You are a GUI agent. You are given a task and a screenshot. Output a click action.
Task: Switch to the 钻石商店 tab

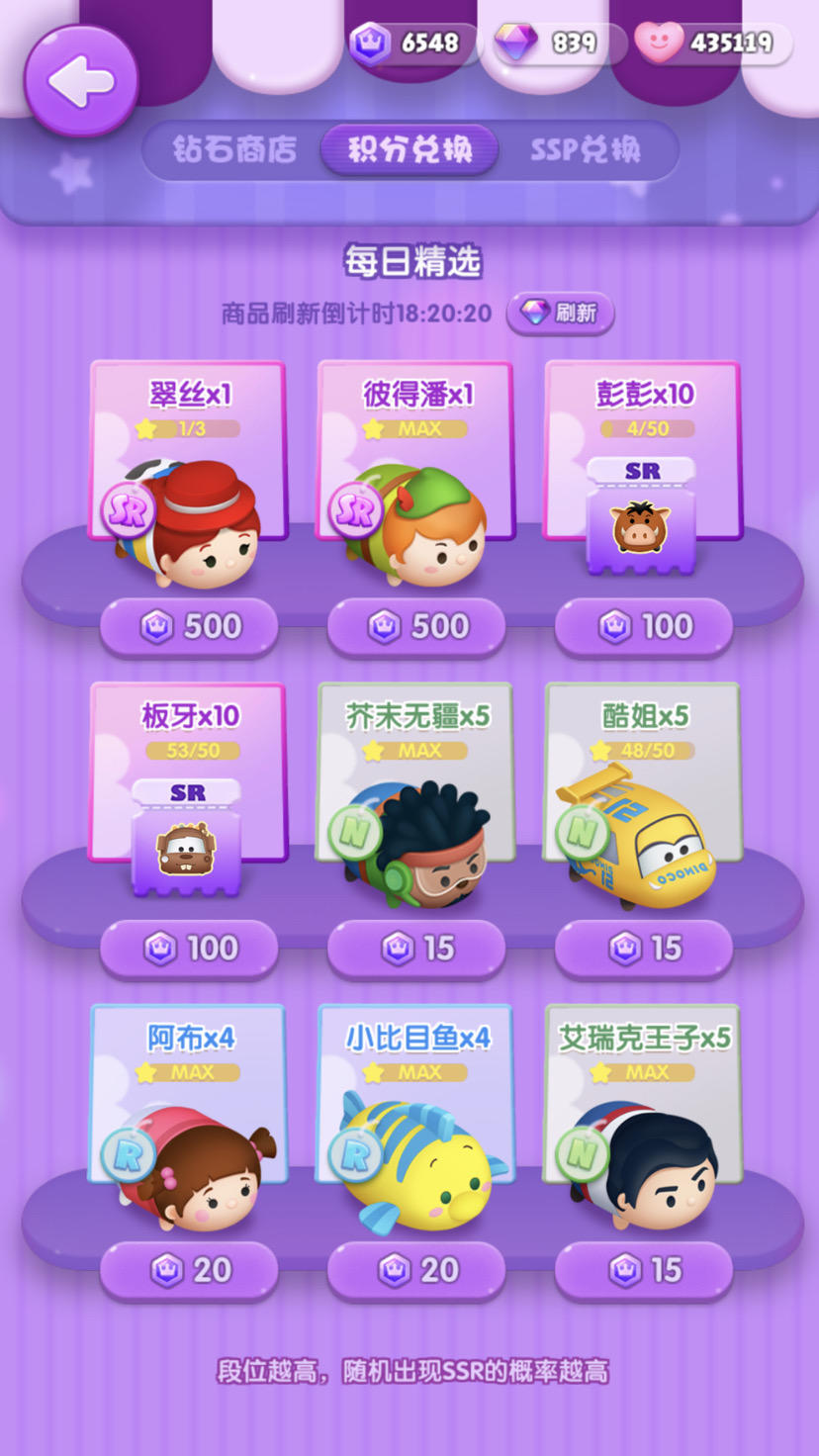[x=234, y=149]
